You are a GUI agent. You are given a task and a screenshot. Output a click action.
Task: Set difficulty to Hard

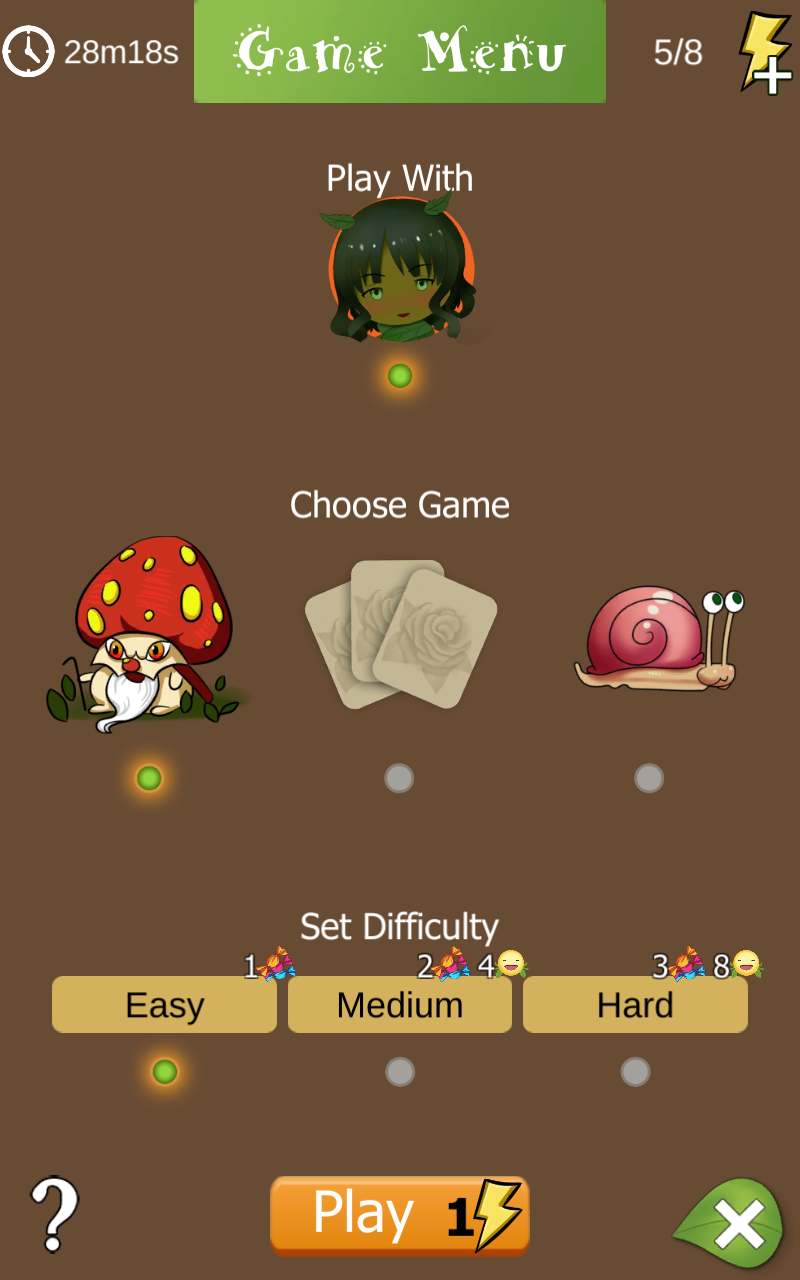pyautogui.click(x=635, y=1005)
